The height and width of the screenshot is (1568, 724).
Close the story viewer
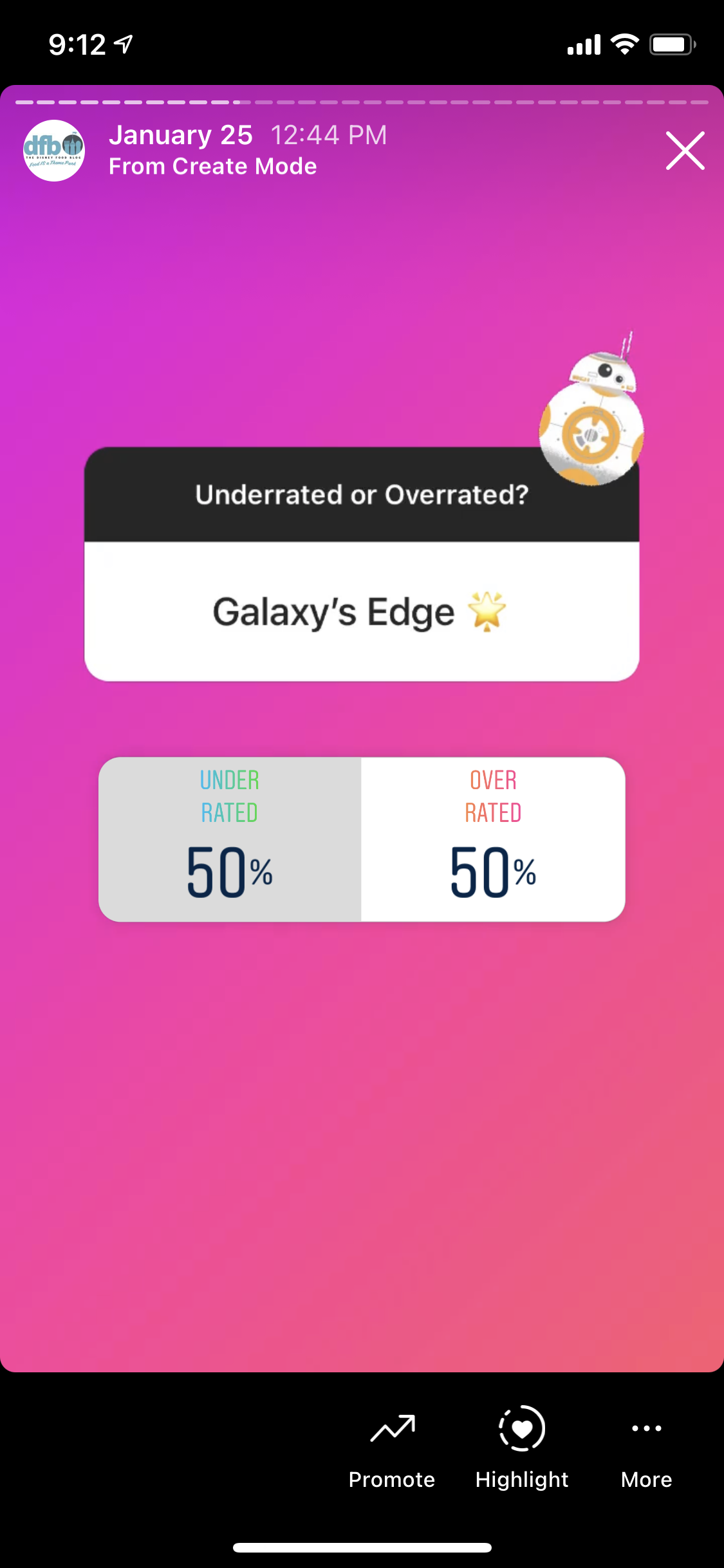pyautogui.click(x=685, y=151)
